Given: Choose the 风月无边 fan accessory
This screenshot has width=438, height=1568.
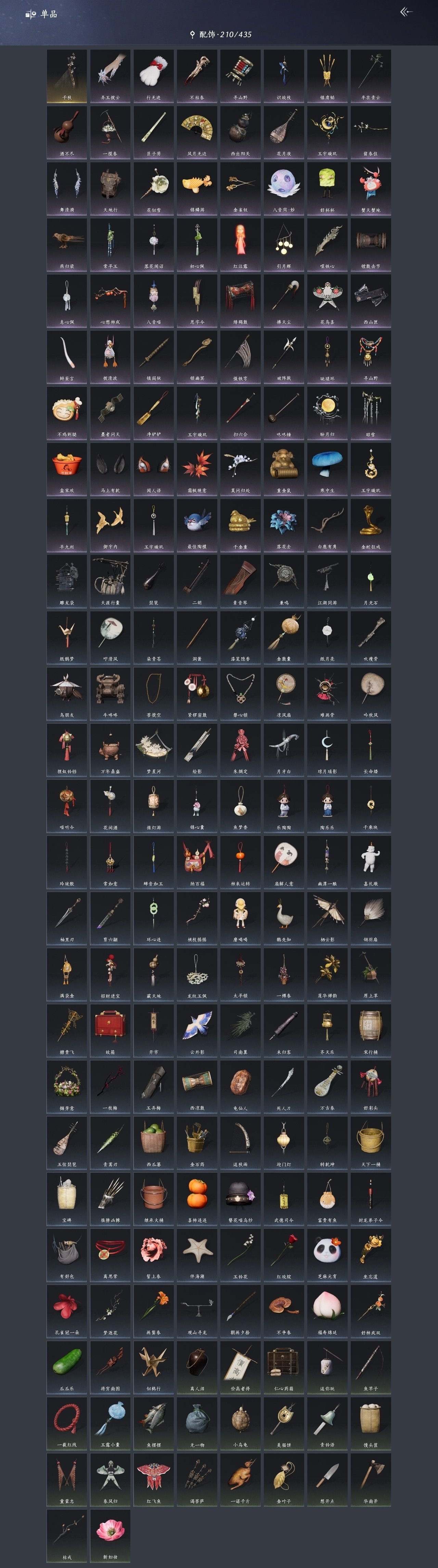Looking at the screenshot, I should pos(196,131).
